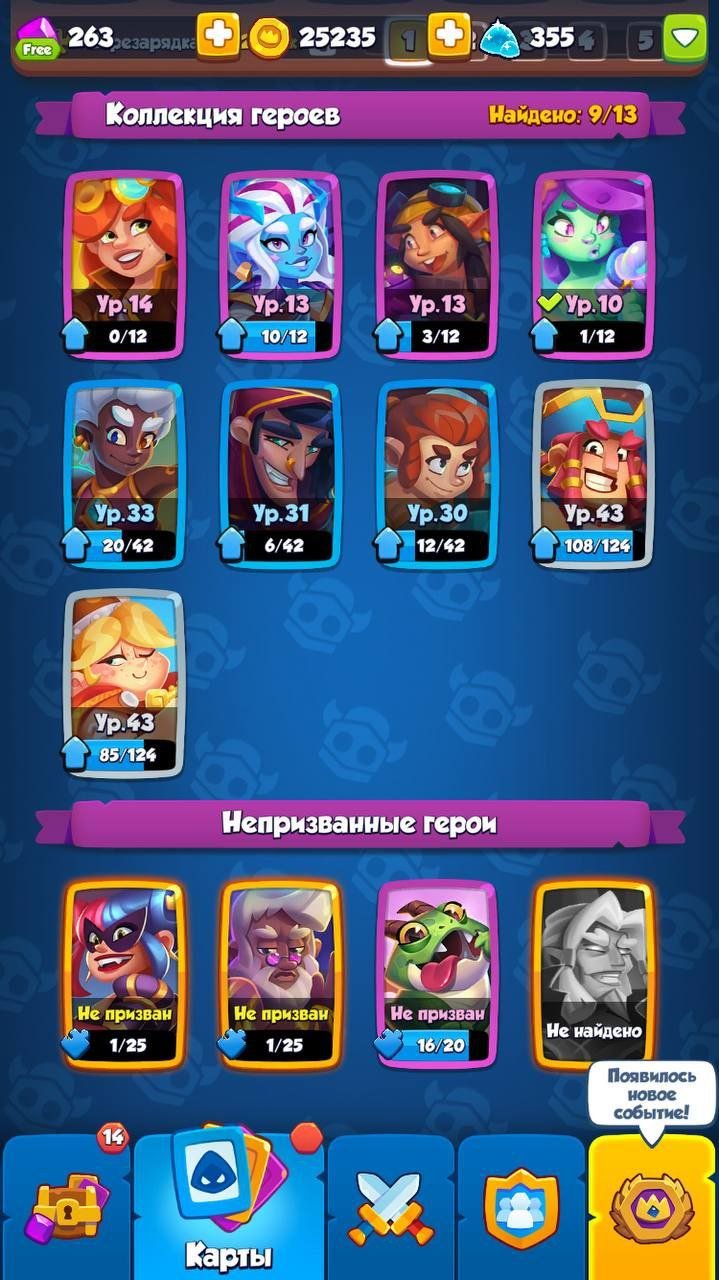
Task: Open the unsummoned dragon hero with 16/20
Action: (x=438, y=974)
